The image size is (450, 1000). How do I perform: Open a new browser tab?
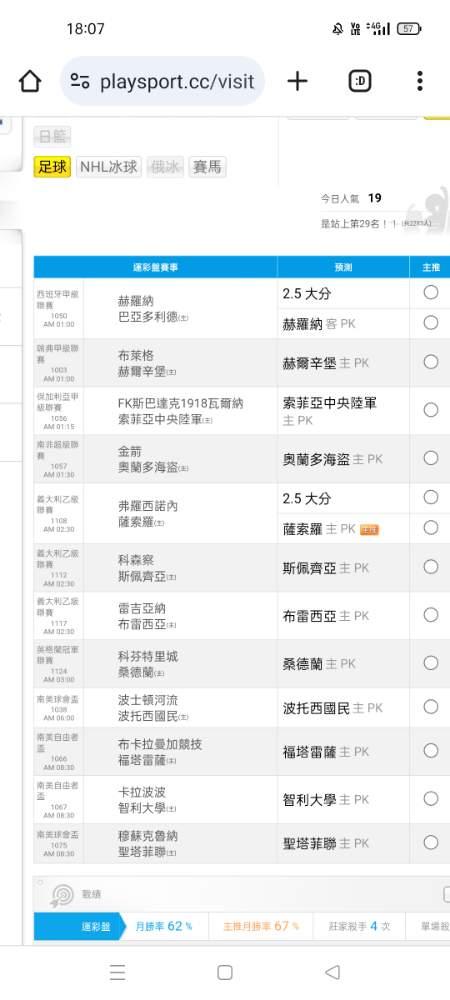point(297,81)
